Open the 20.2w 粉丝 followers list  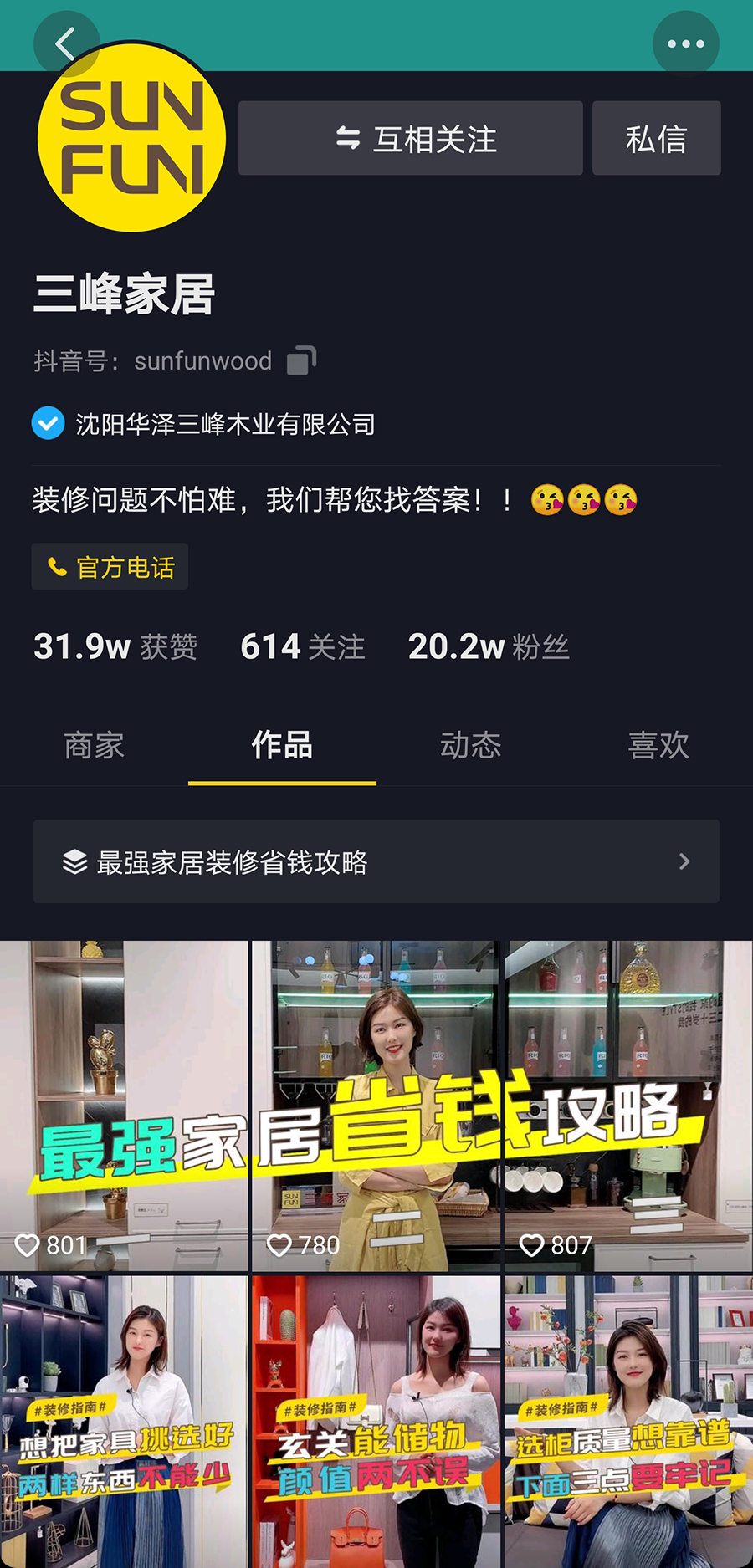coord(488,646)
